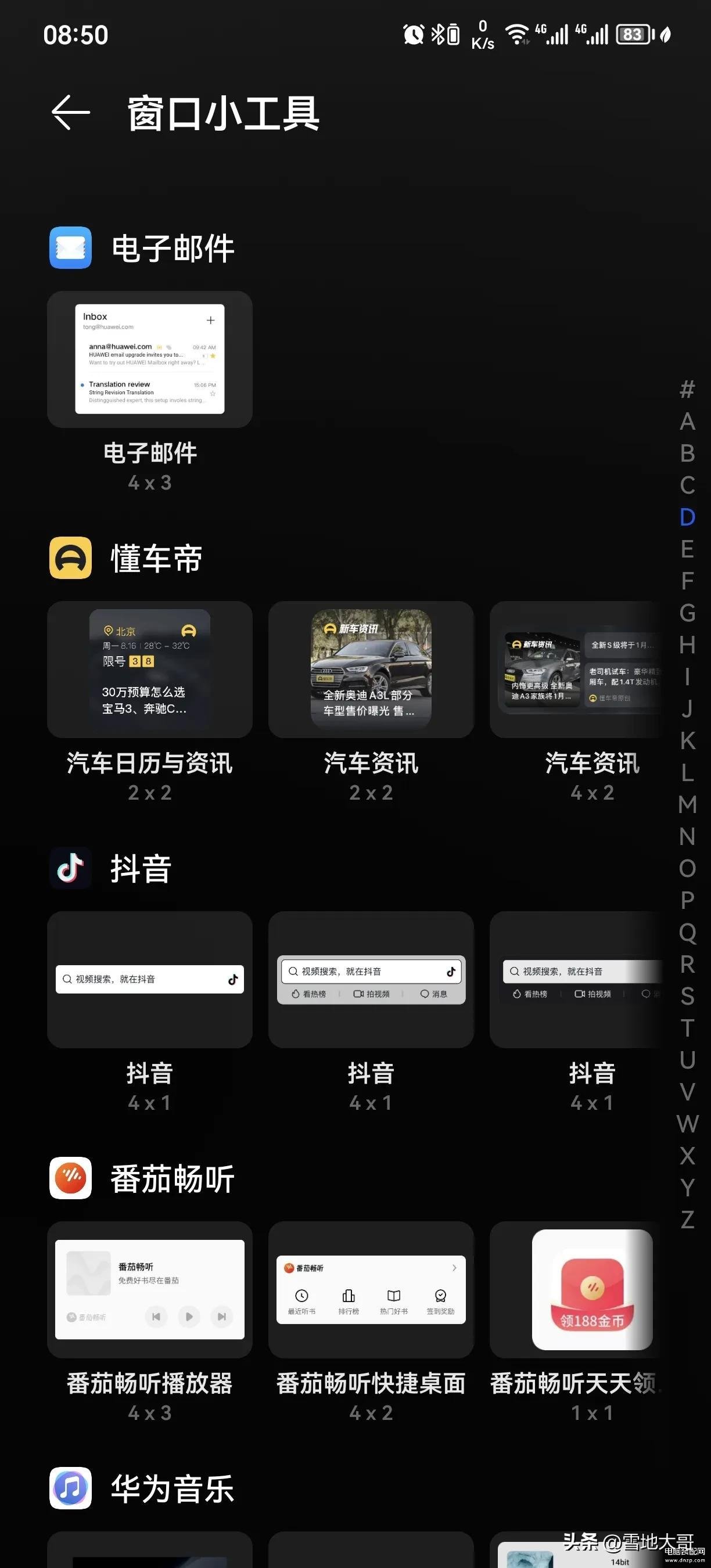The width and height of the screenshot is (711, 1568).
Task: Choose the 汽车日历与资讯 2x2 widget
Action: point(150,669)
